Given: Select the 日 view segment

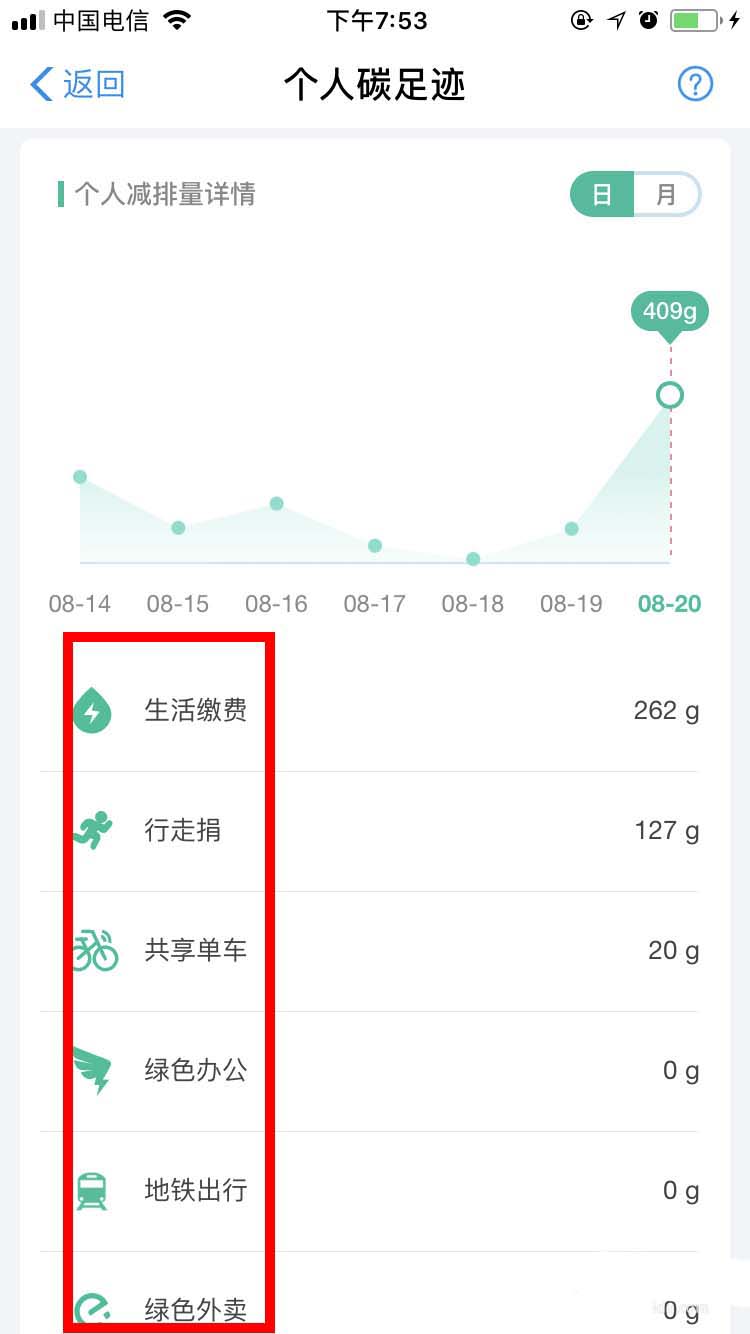Looking at the screenshot, I should coord(602,195).
